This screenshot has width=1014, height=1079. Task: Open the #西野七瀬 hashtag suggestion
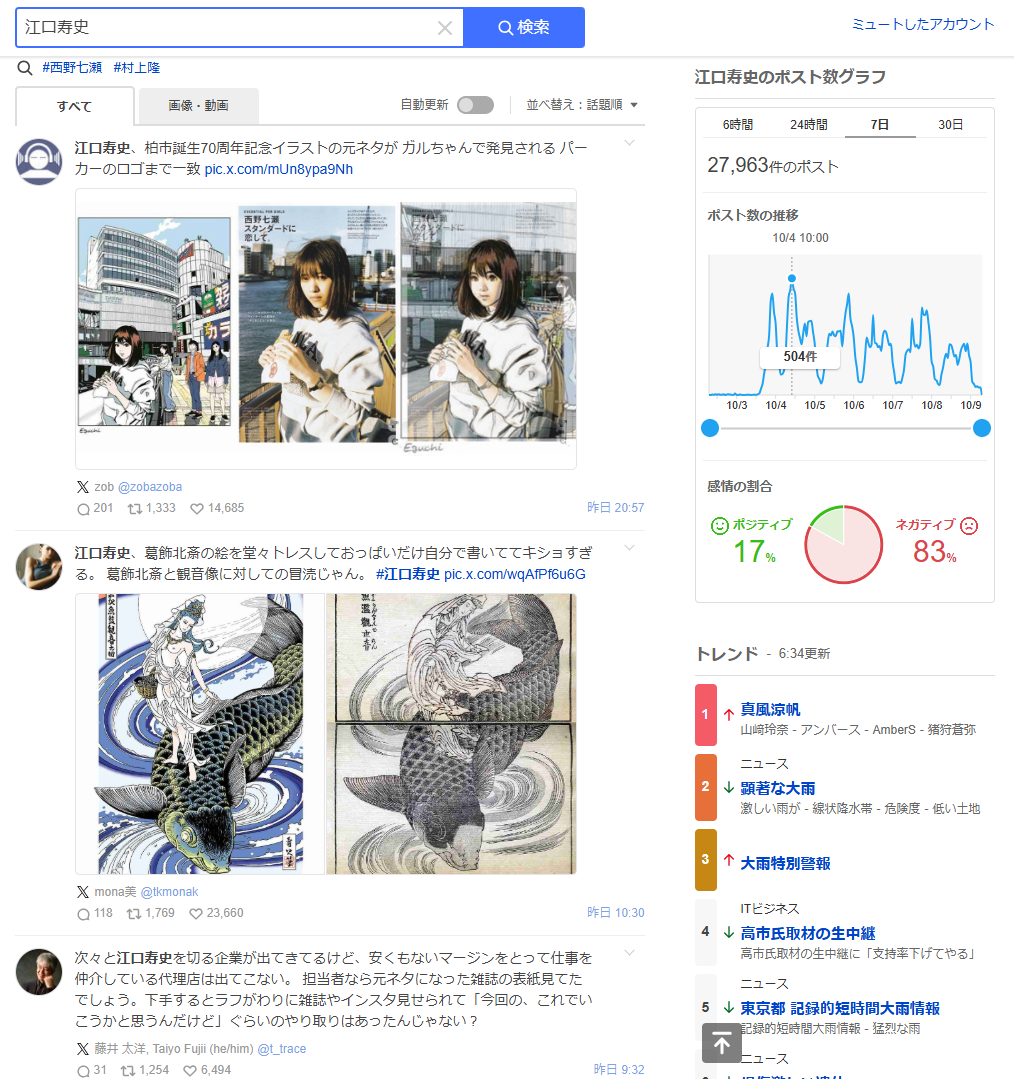tap(73, 68)
